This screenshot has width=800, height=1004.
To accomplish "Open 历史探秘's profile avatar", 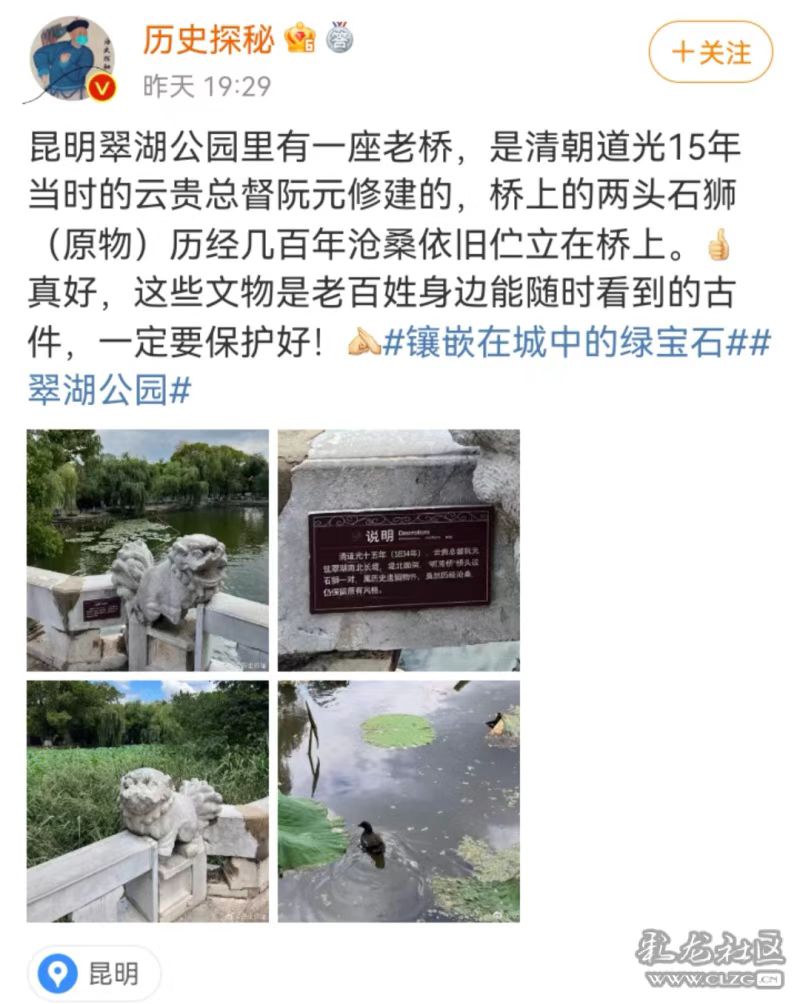I will [x=73, y=60].
